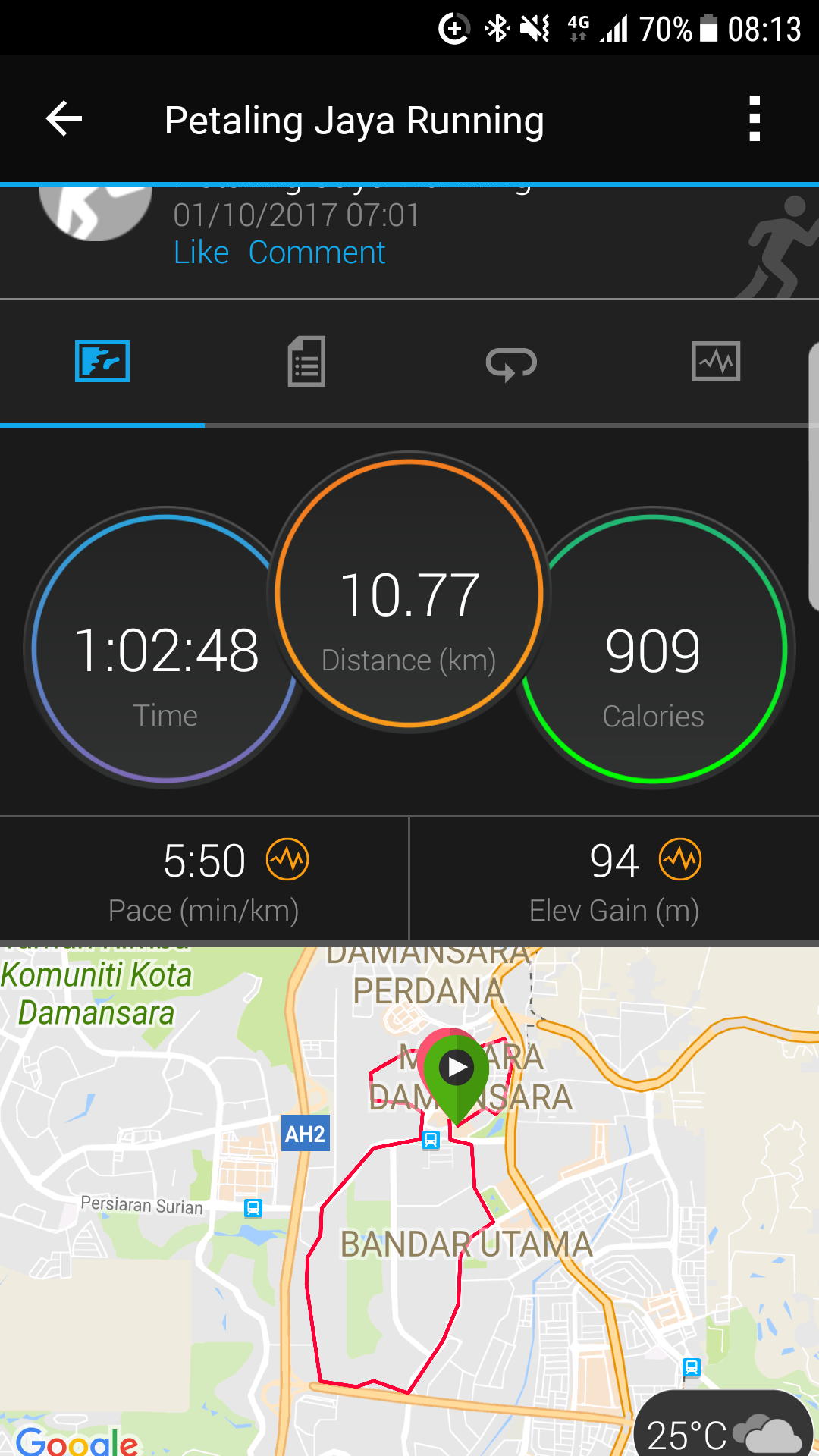Select the map overview tab

pos(102,361)
